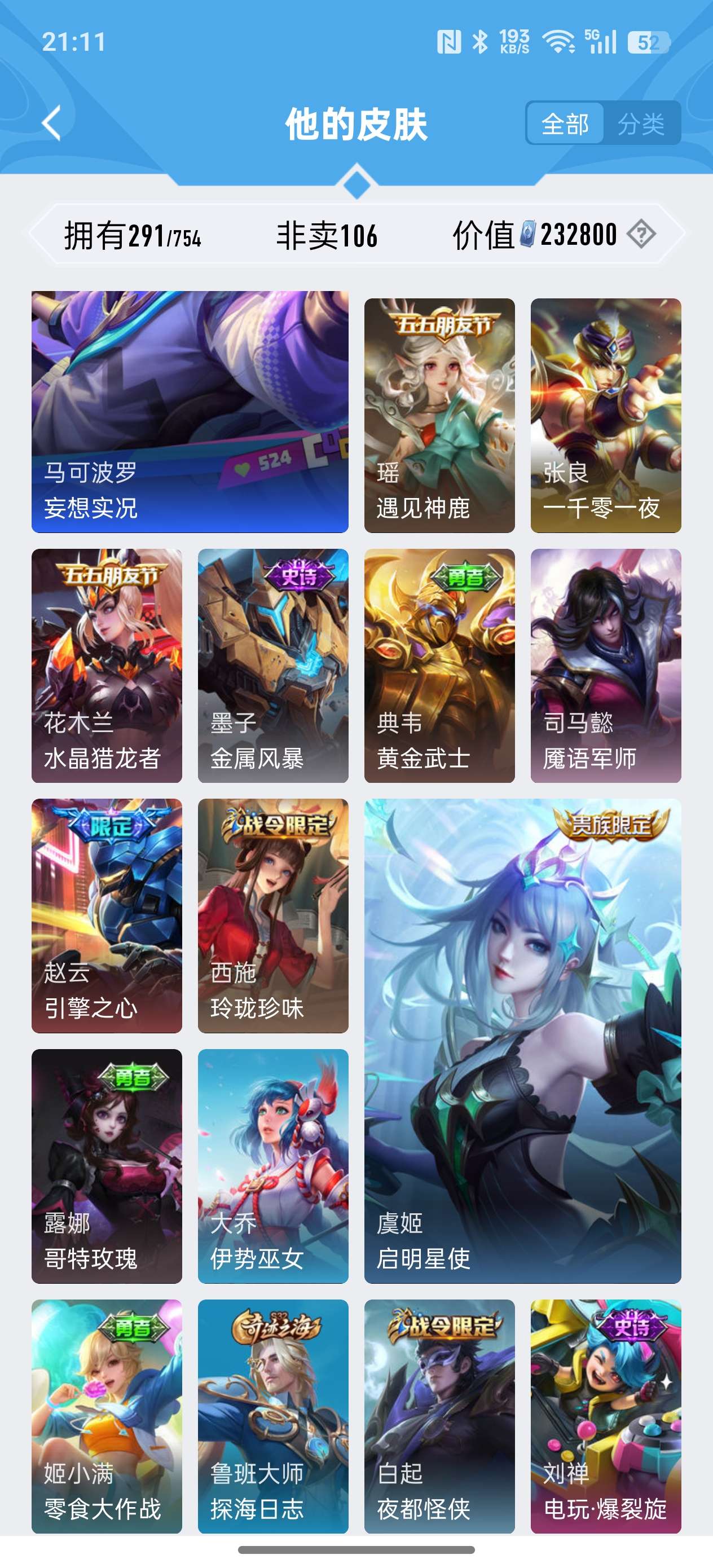This screenshot has width=713, height=1568.
Task: Go back using the top arrow
Action: [52, 124]
